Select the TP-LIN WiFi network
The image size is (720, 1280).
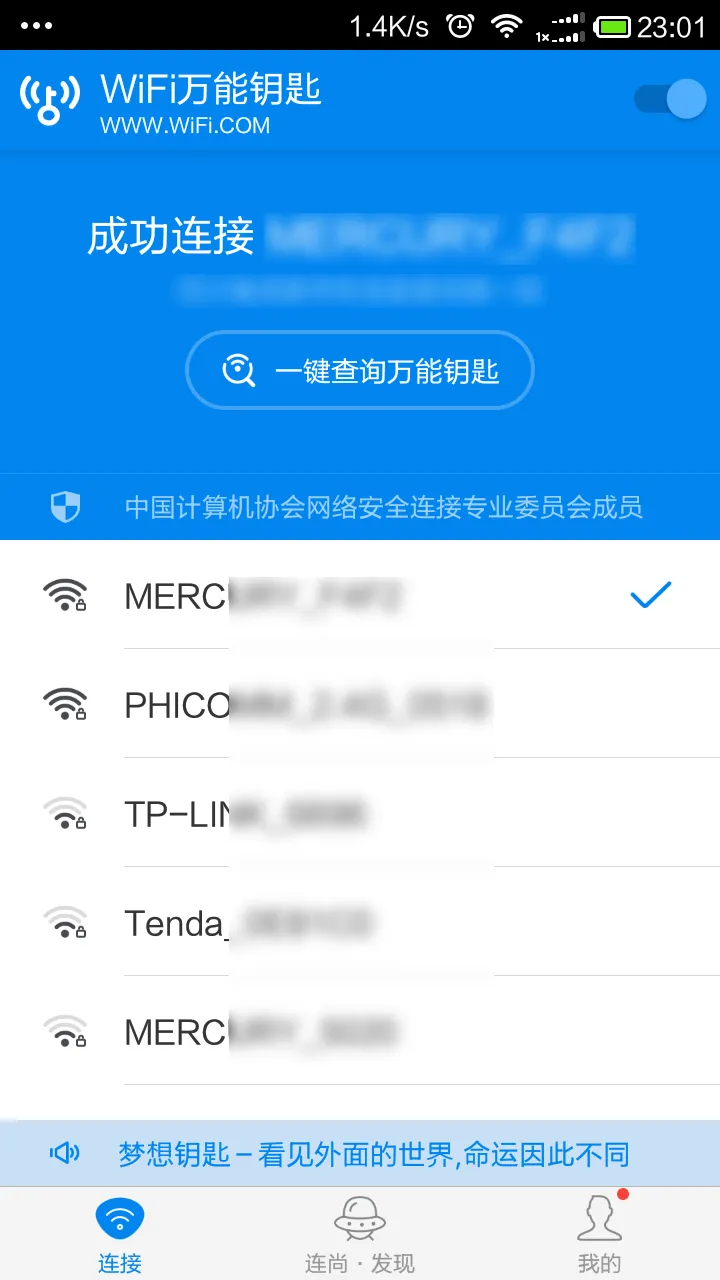[360, 814]
